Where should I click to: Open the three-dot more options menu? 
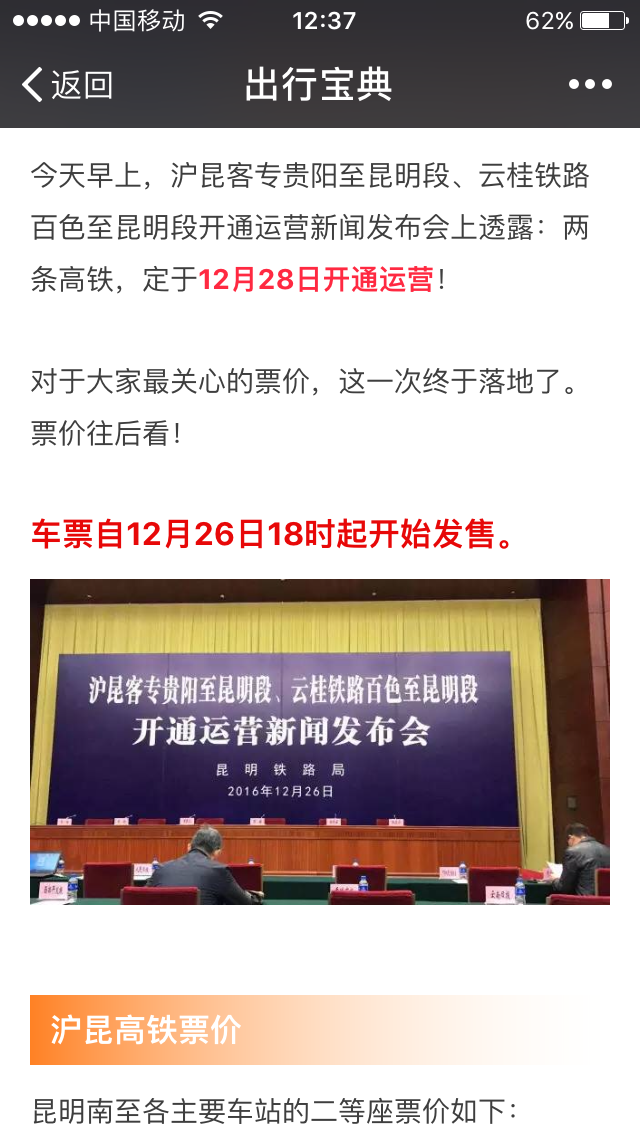590,85
